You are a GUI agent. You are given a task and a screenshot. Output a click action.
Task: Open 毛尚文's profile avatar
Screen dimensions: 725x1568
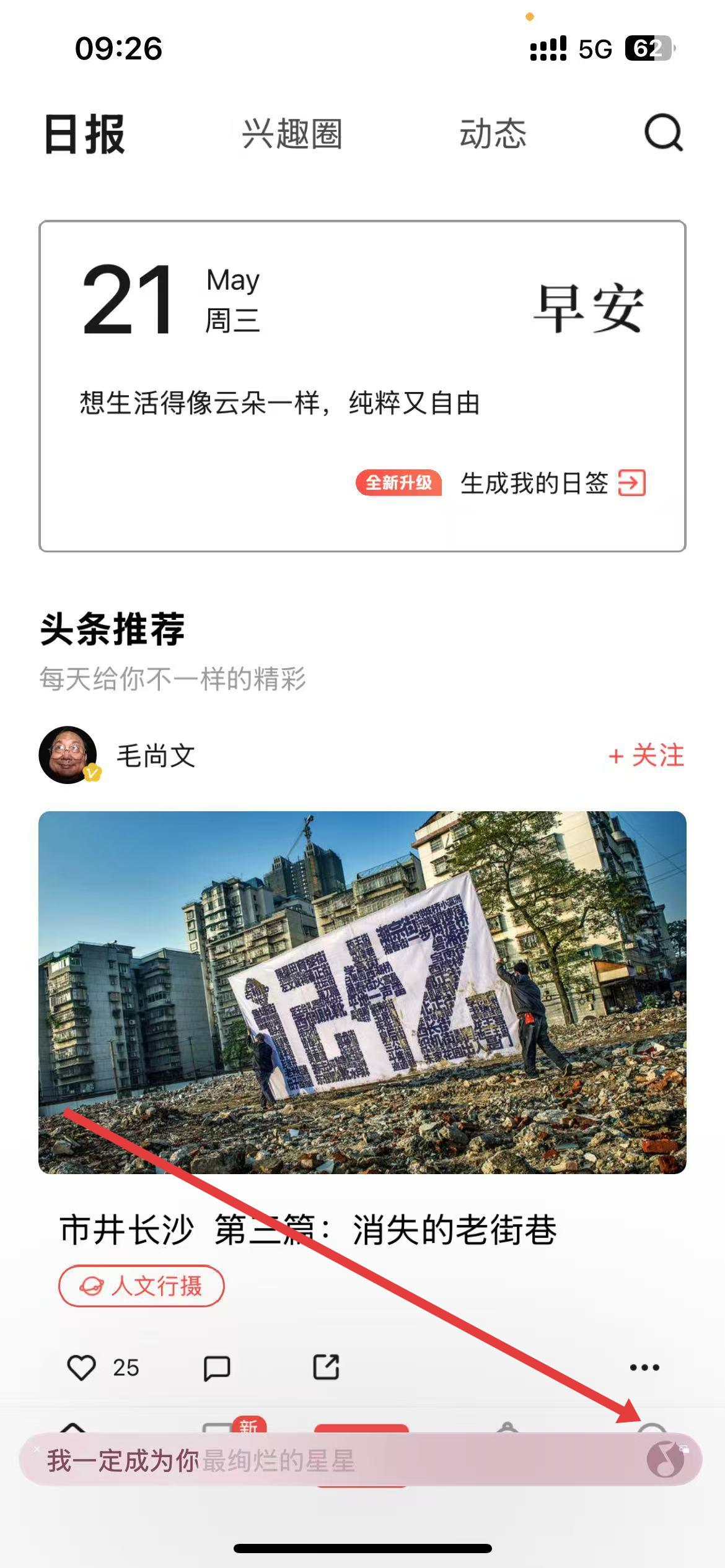[x=68, y=755]
